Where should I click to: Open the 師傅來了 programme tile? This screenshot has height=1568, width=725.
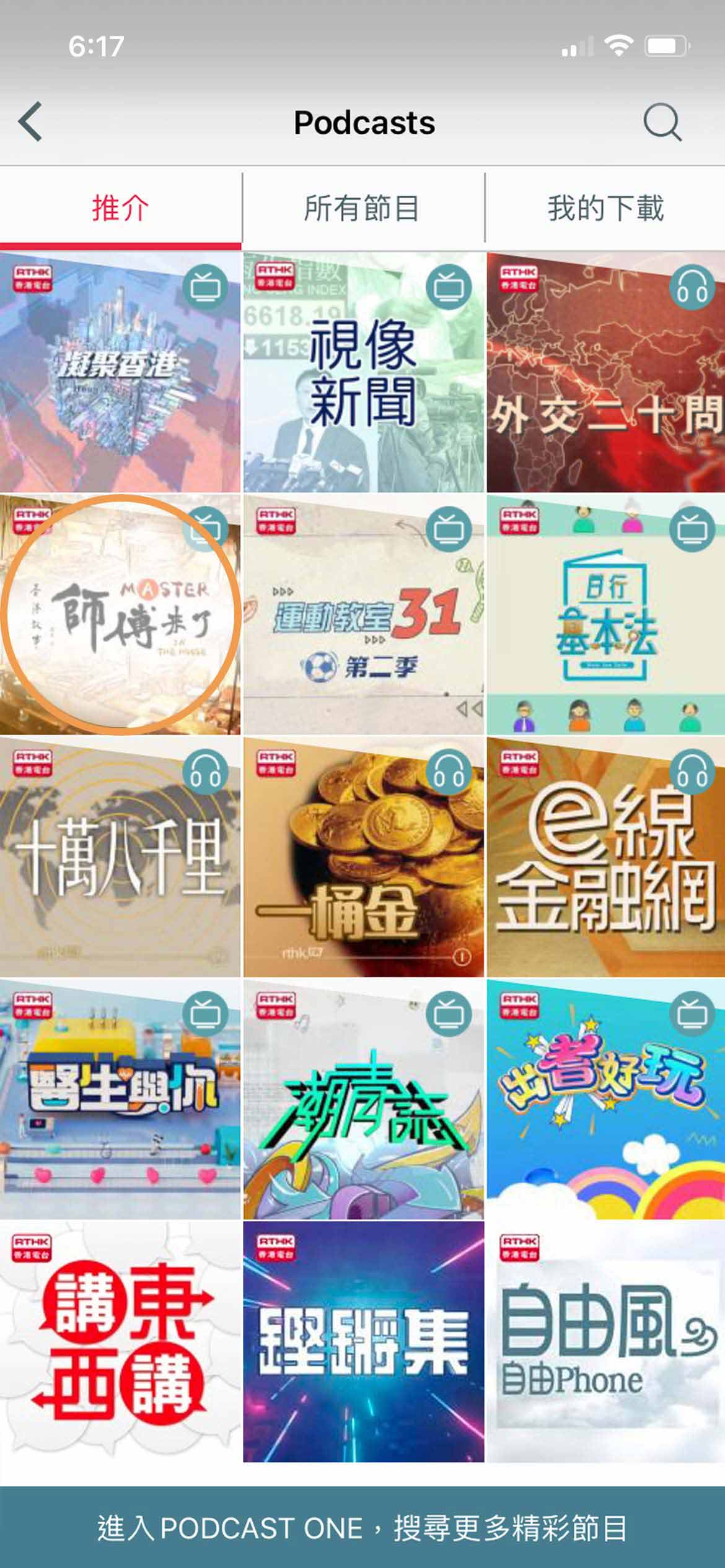[120, 614]
